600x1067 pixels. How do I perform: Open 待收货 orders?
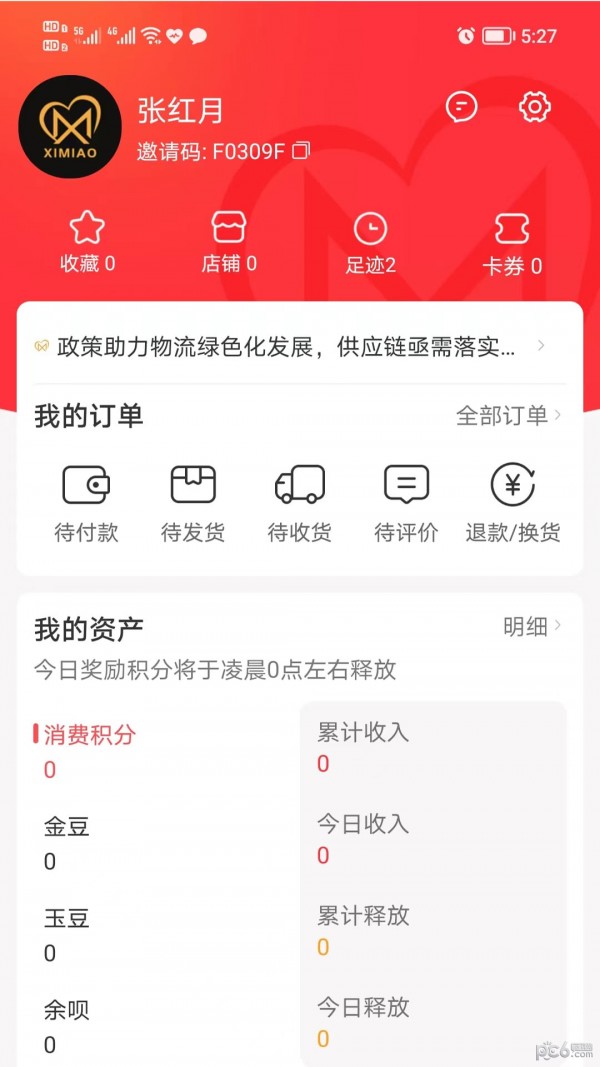pos(300,503)
